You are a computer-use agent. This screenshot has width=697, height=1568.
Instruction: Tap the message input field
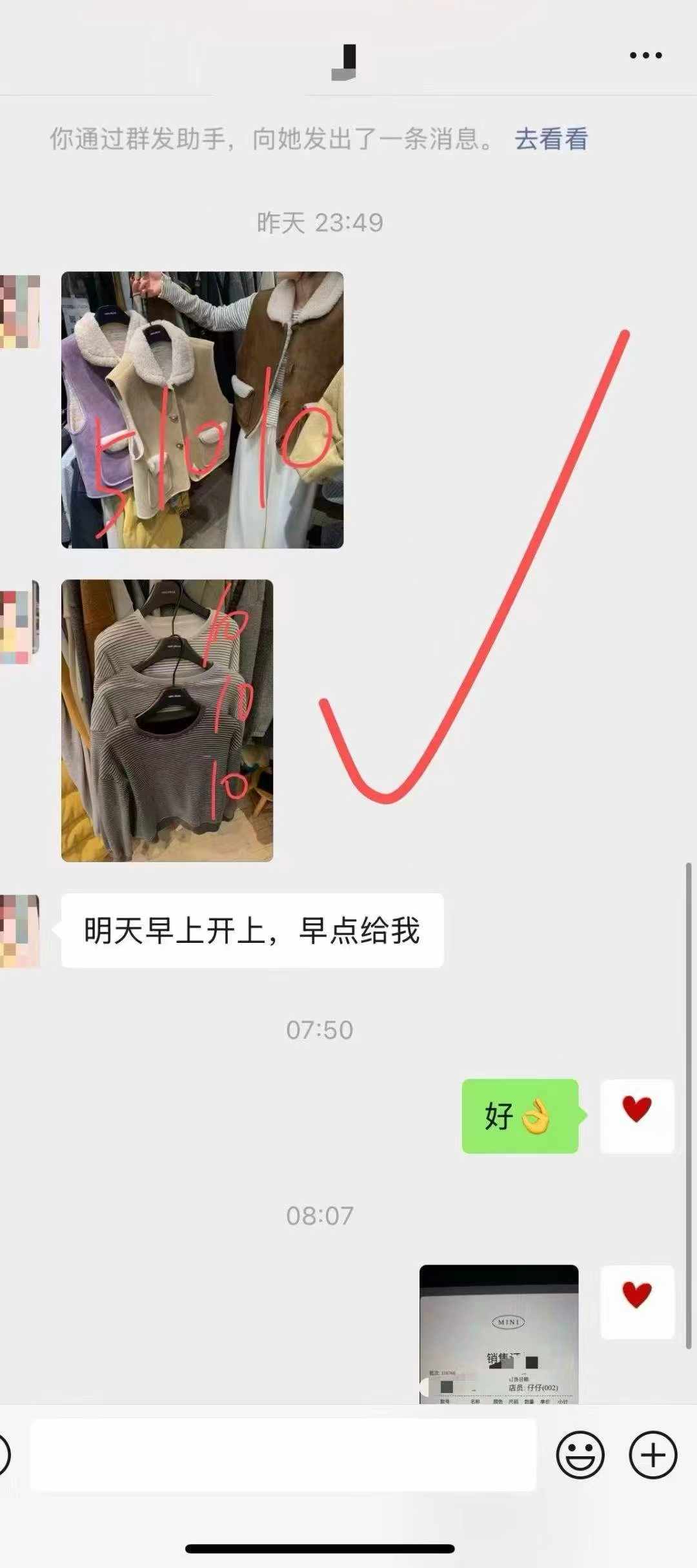(283, 1455)
